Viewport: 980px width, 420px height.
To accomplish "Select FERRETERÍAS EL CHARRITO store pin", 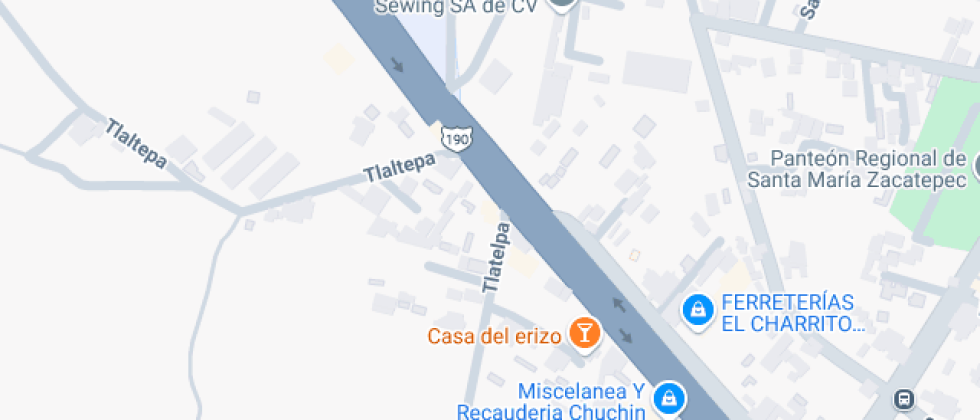I will pyautogui.click(x=696, y=310).
